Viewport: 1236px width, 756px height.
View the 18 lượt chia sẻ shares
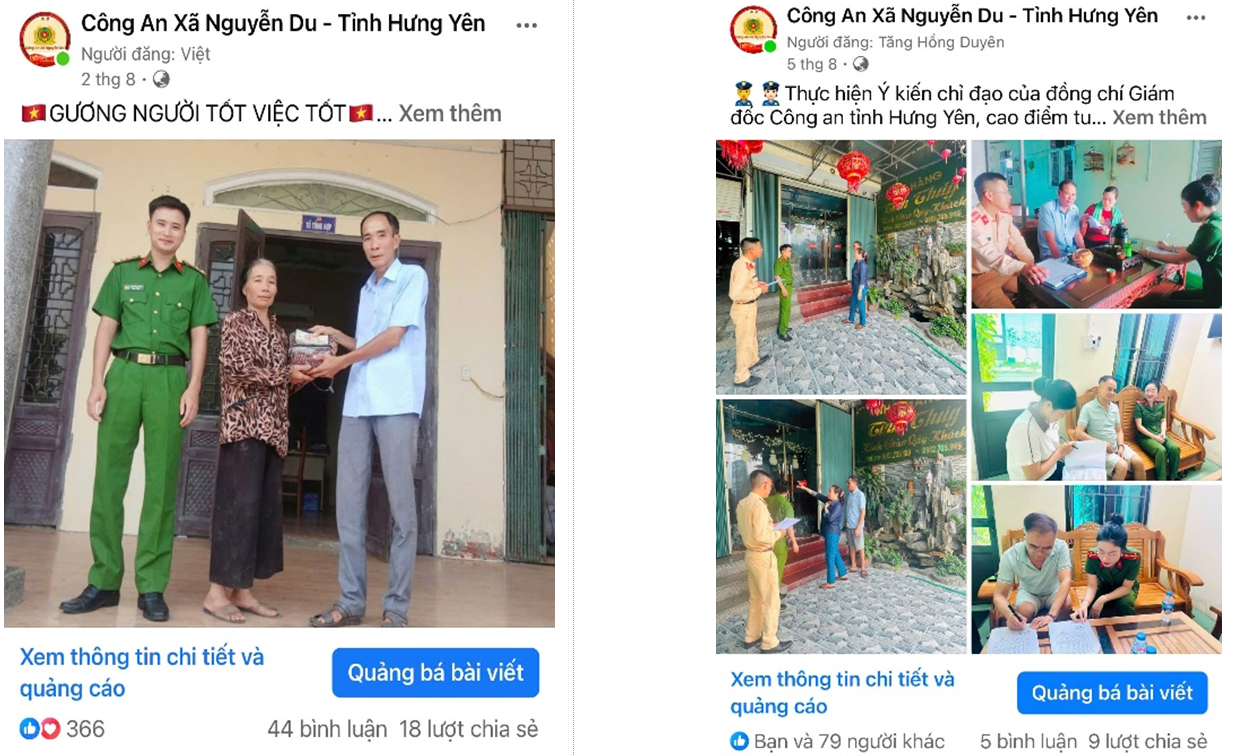click(x=468, y=729)
